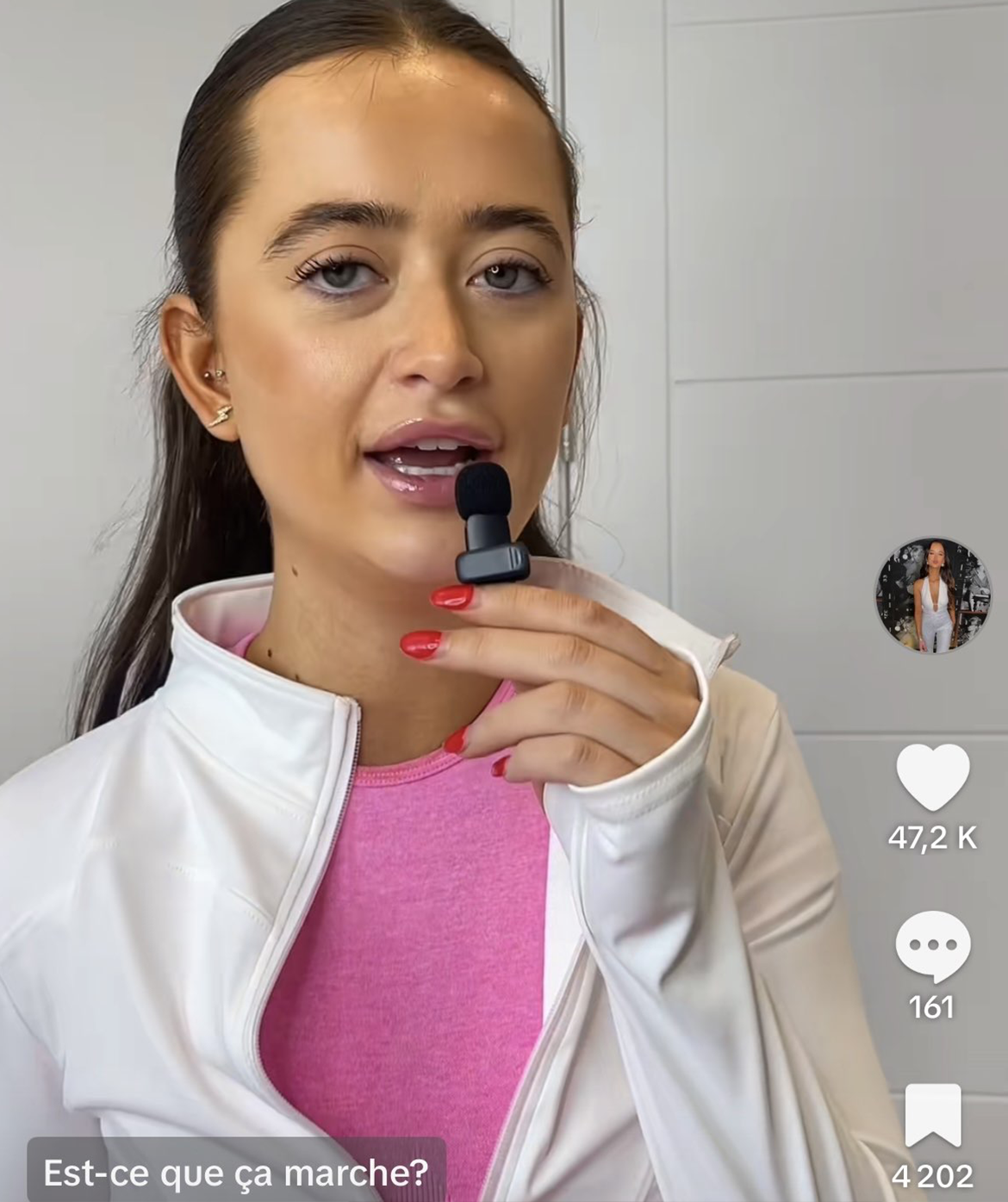Open the creator's profile picture
The height and width of the screenshot is (1202, 1008).
pyautogui.click(x=933, y=595)
